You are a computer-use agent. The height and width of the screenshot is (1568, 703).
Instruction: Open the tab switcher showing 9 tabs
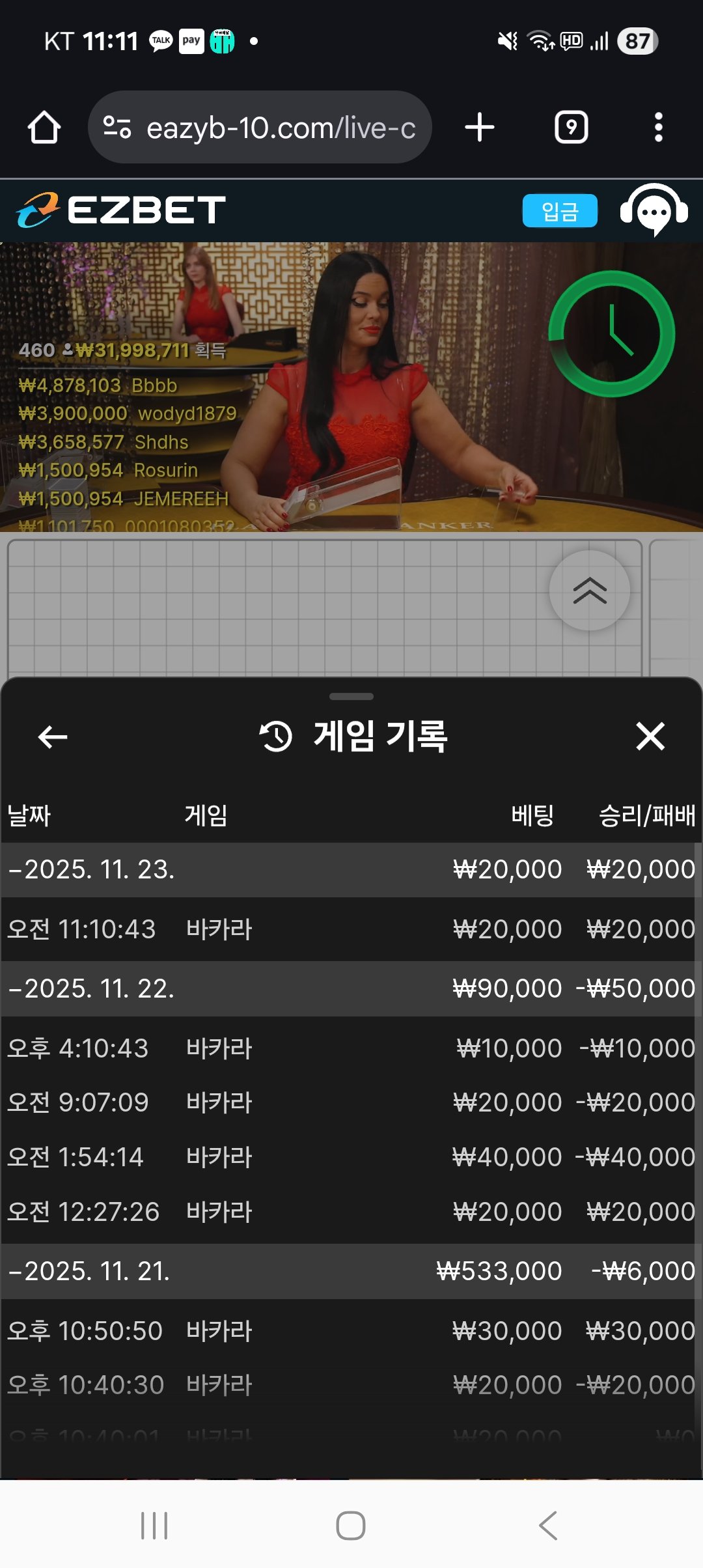[571, 127]
